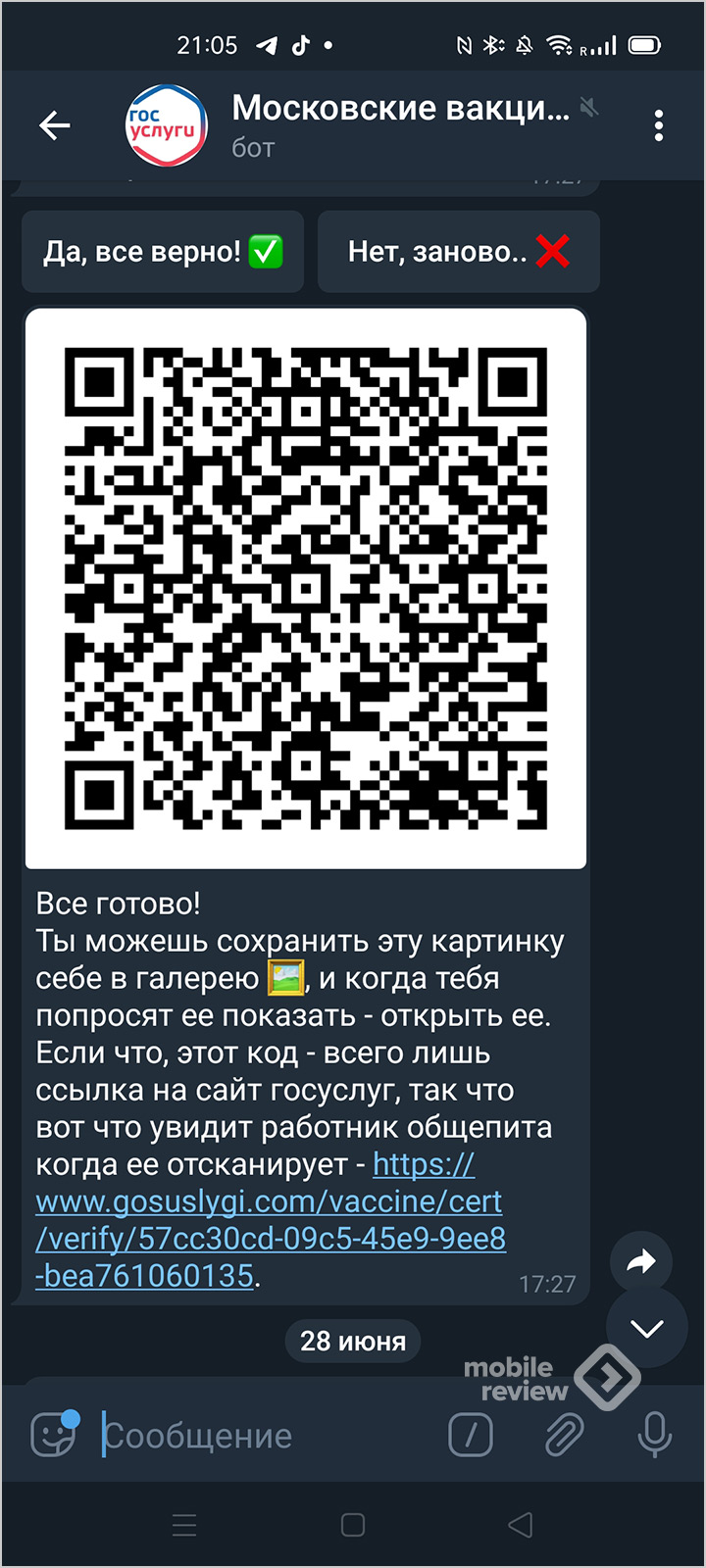Screen dimensions: 706x1568
Task: Focus the Сообщение input field
Action: tap(265, 1437)
